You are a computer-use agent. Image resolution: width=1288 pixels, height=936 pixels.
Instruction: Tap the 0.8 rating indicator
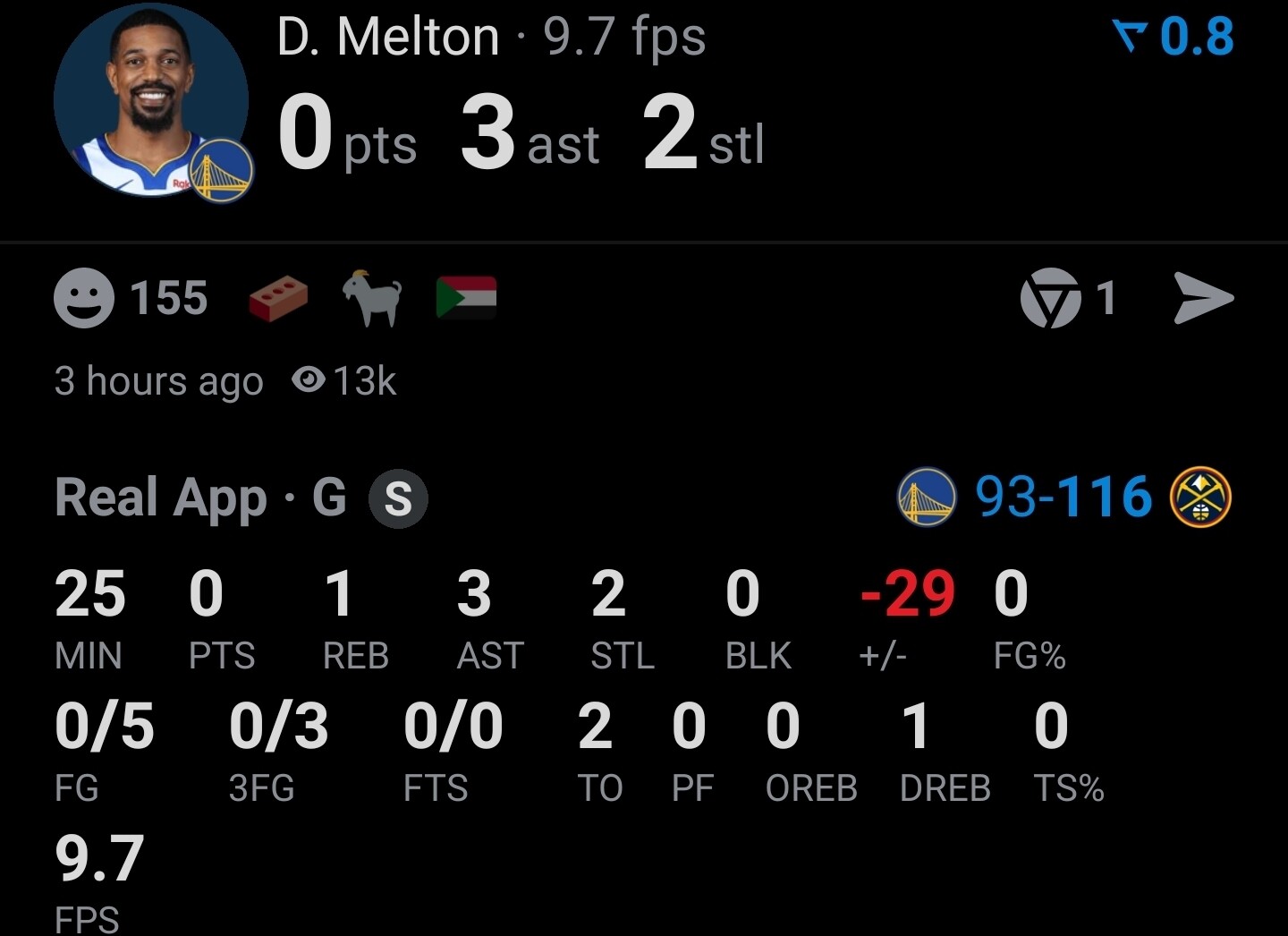click(1174, 37)
